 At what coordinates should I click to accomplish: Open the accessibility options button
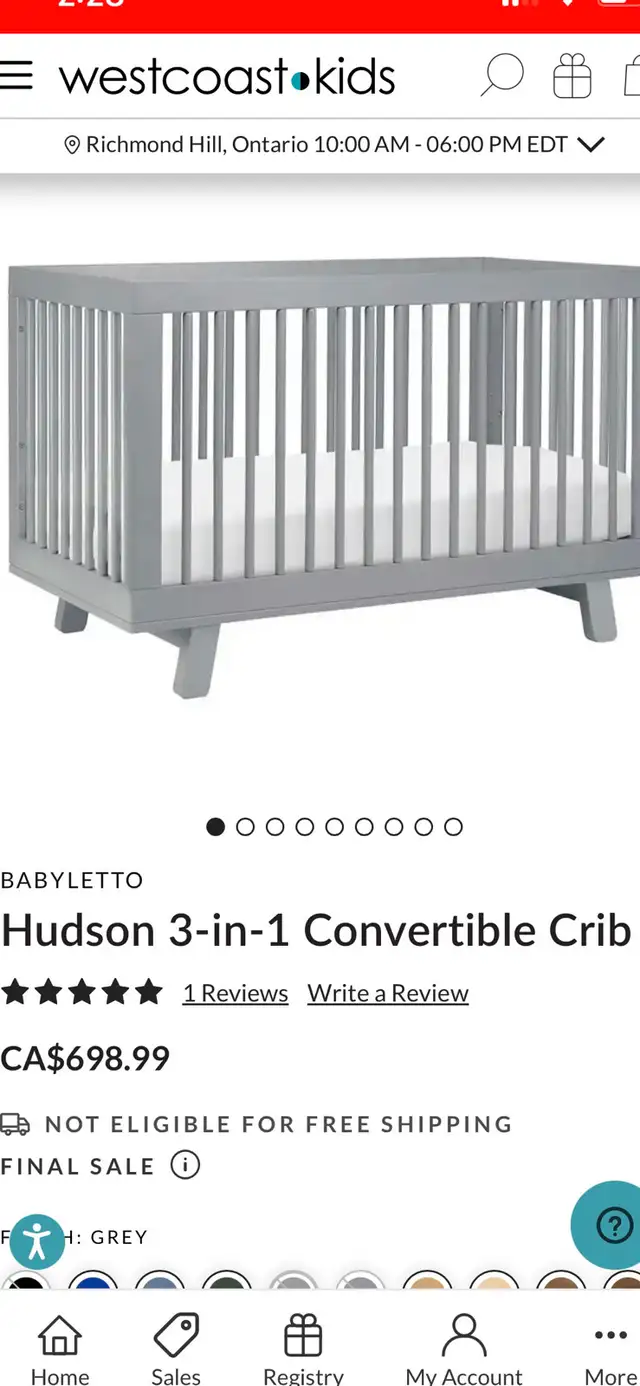37,1243
